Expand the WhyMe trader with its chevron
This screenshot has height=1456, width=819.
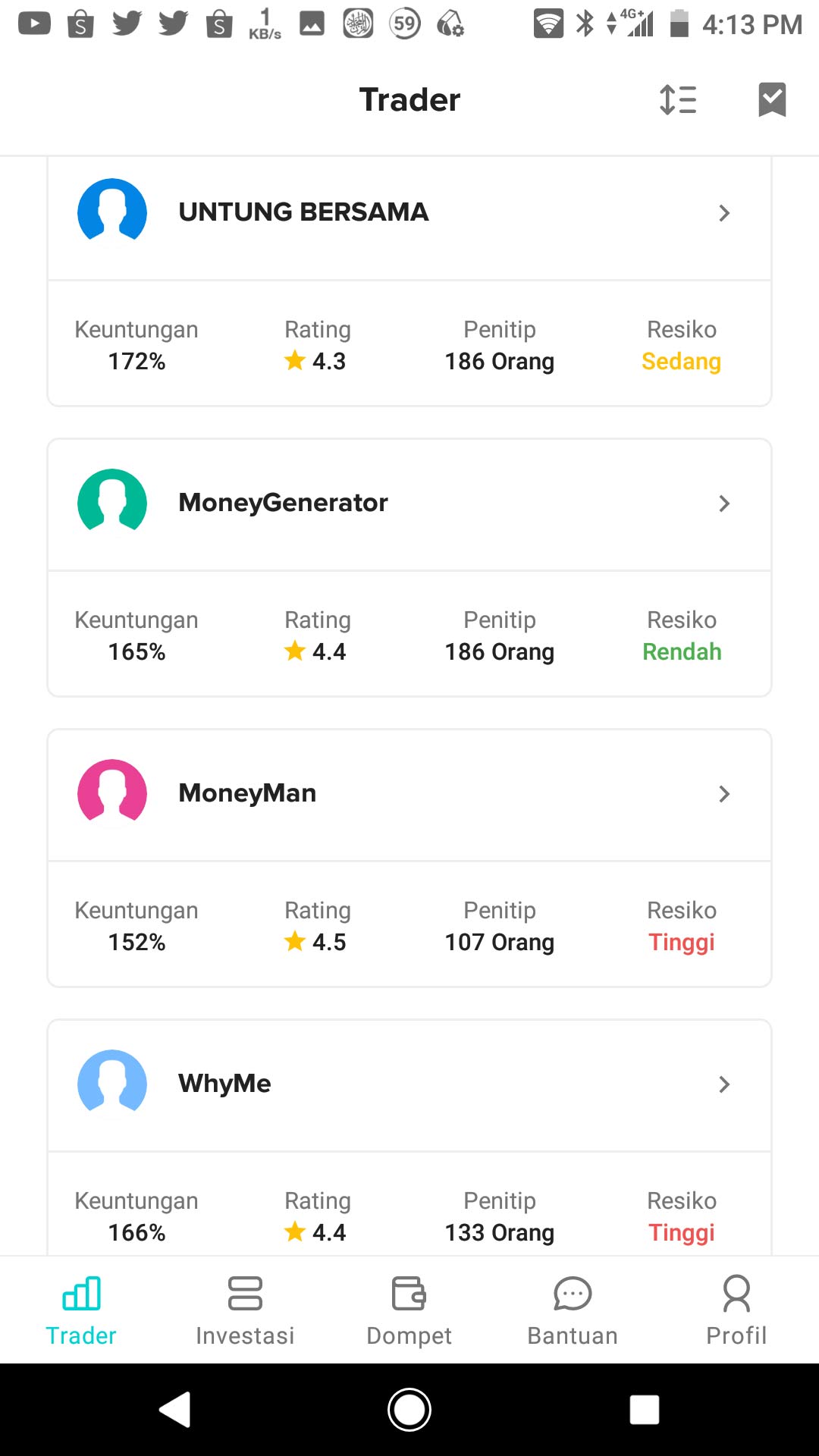(x=724, y=1084)
